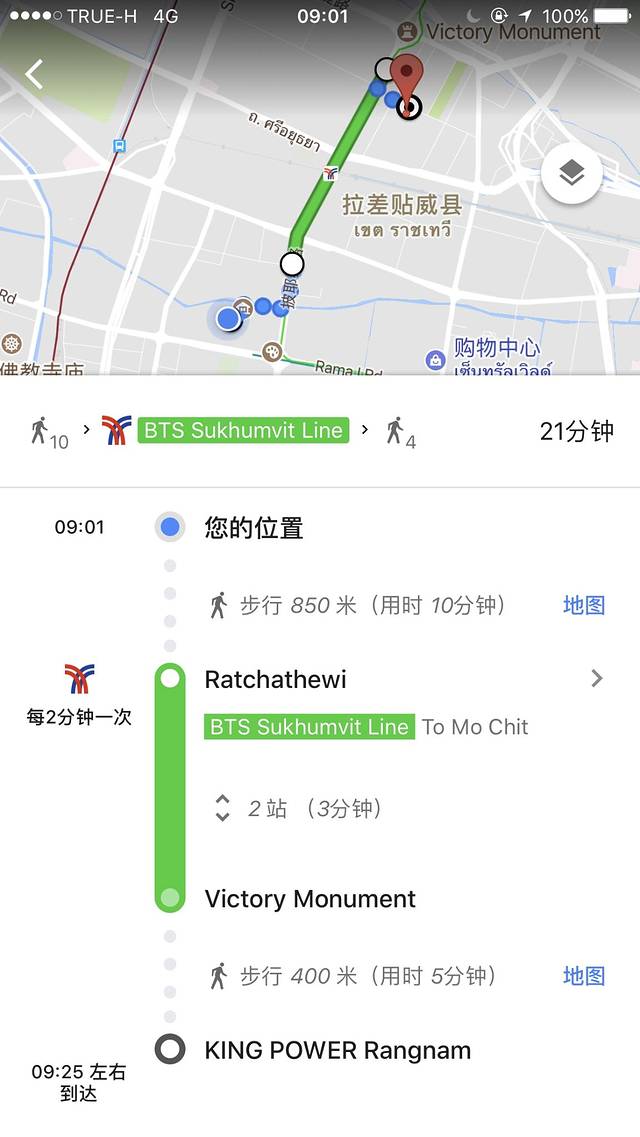This screenshot has height=1137, width=640.
Task: Go back using the top-left arrow
Action: 35,73
